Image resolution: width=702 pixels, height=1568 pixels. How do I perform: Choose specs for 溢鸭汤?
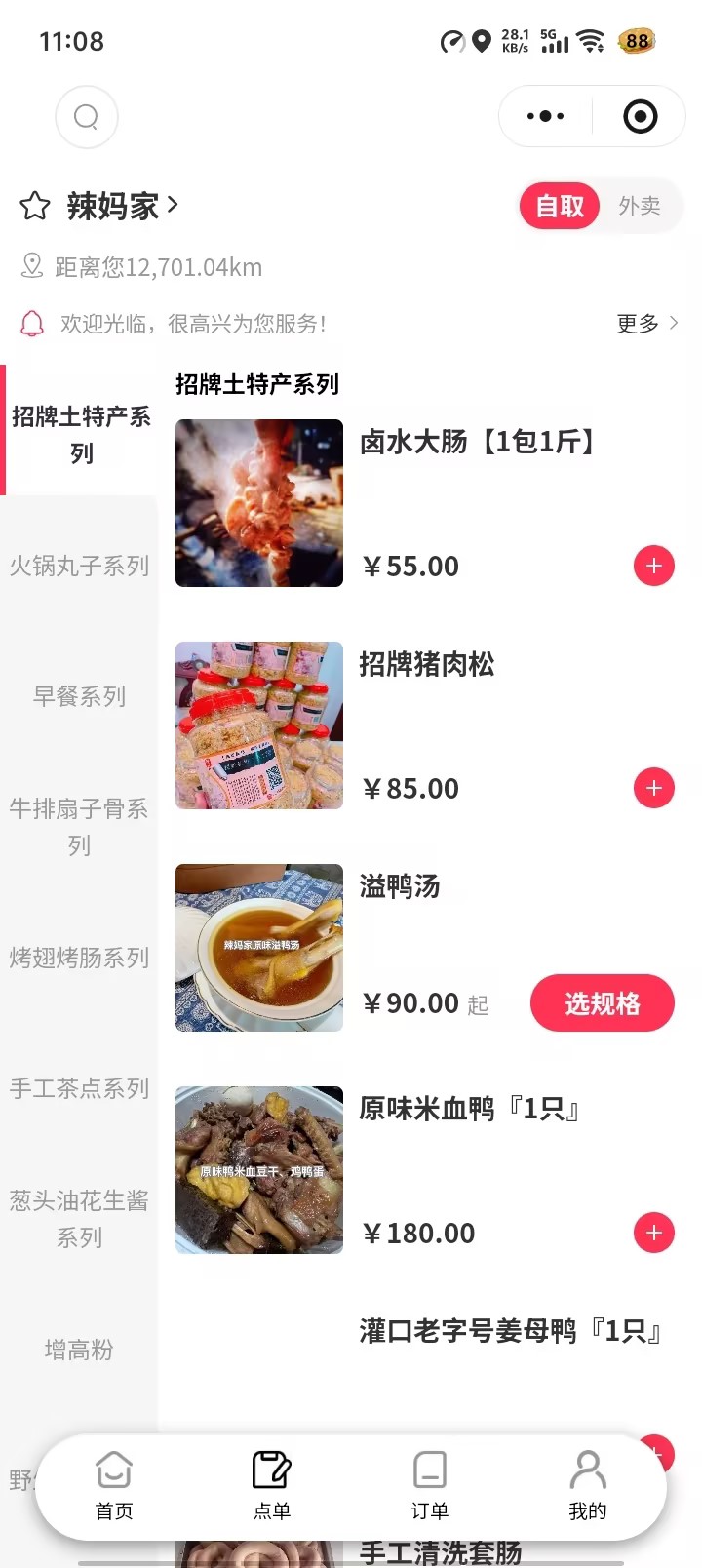[602, 1003]
